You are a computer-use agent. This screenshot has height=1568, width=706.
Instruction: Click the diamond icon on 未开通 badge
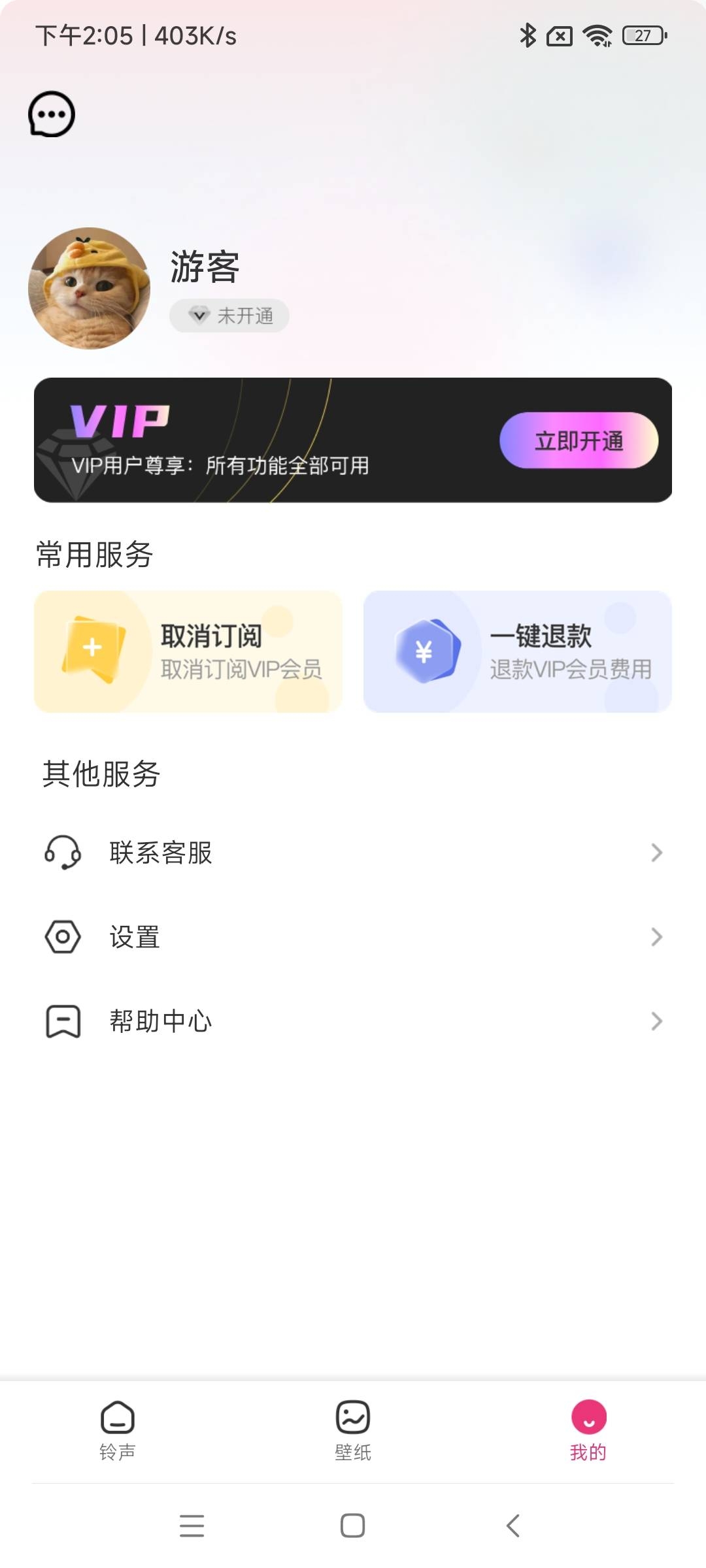pos(198,315)
